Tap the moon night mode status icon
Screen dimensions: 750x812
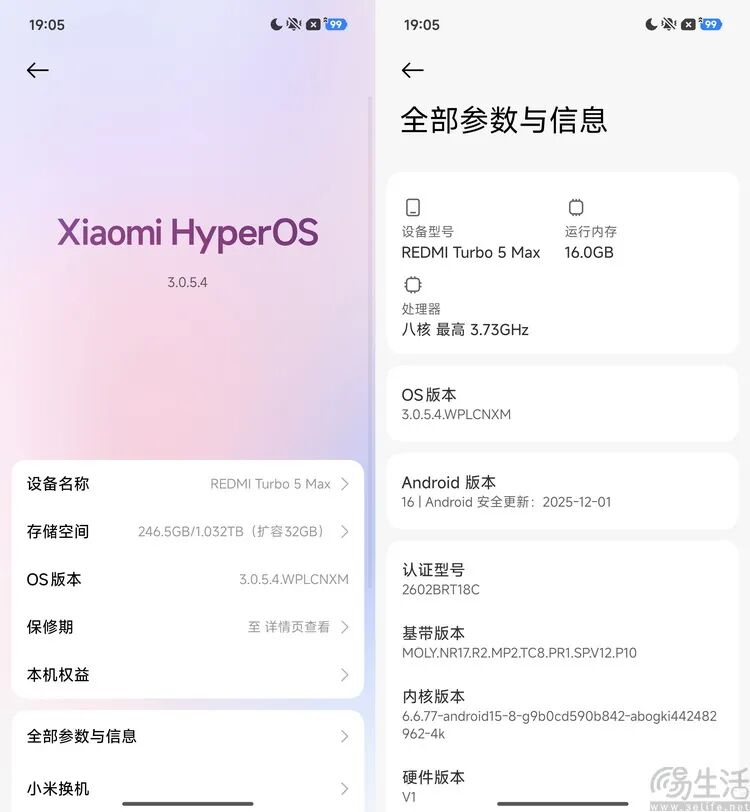(275, 23)
